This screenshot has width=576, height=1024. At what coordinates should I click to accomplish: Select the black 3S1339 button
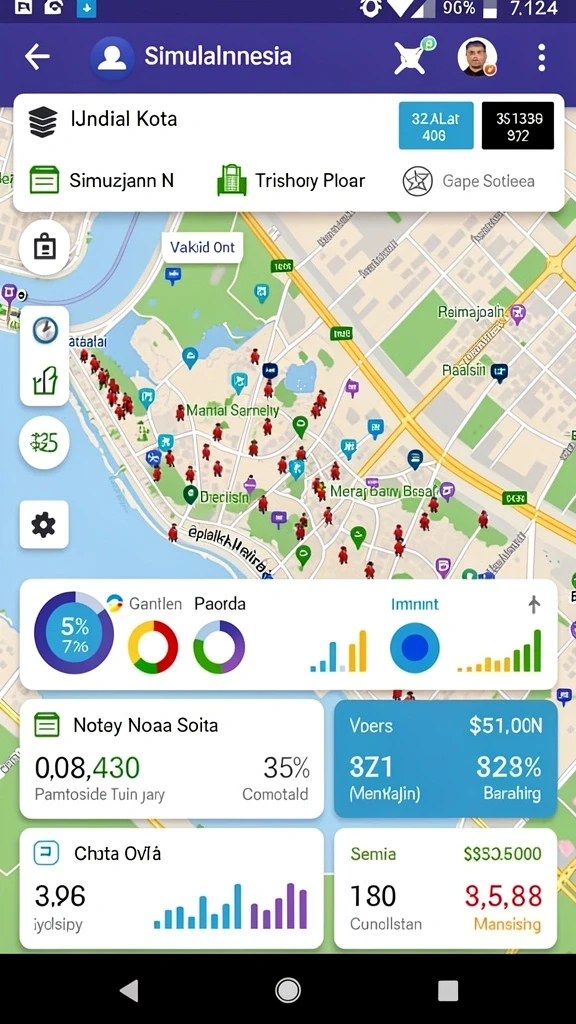tap(518, 126)
